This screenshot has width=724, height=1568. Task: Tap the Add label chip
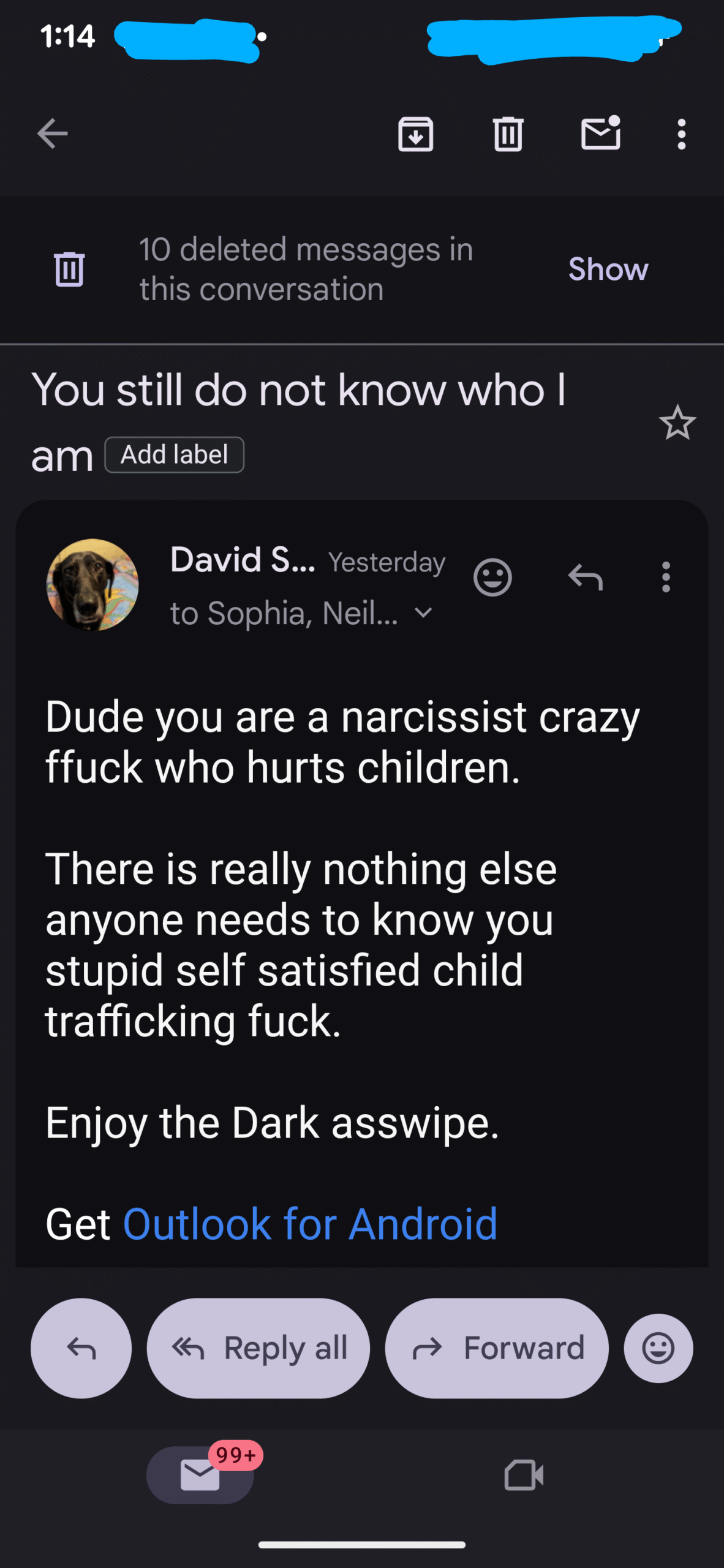pos(175,455)
